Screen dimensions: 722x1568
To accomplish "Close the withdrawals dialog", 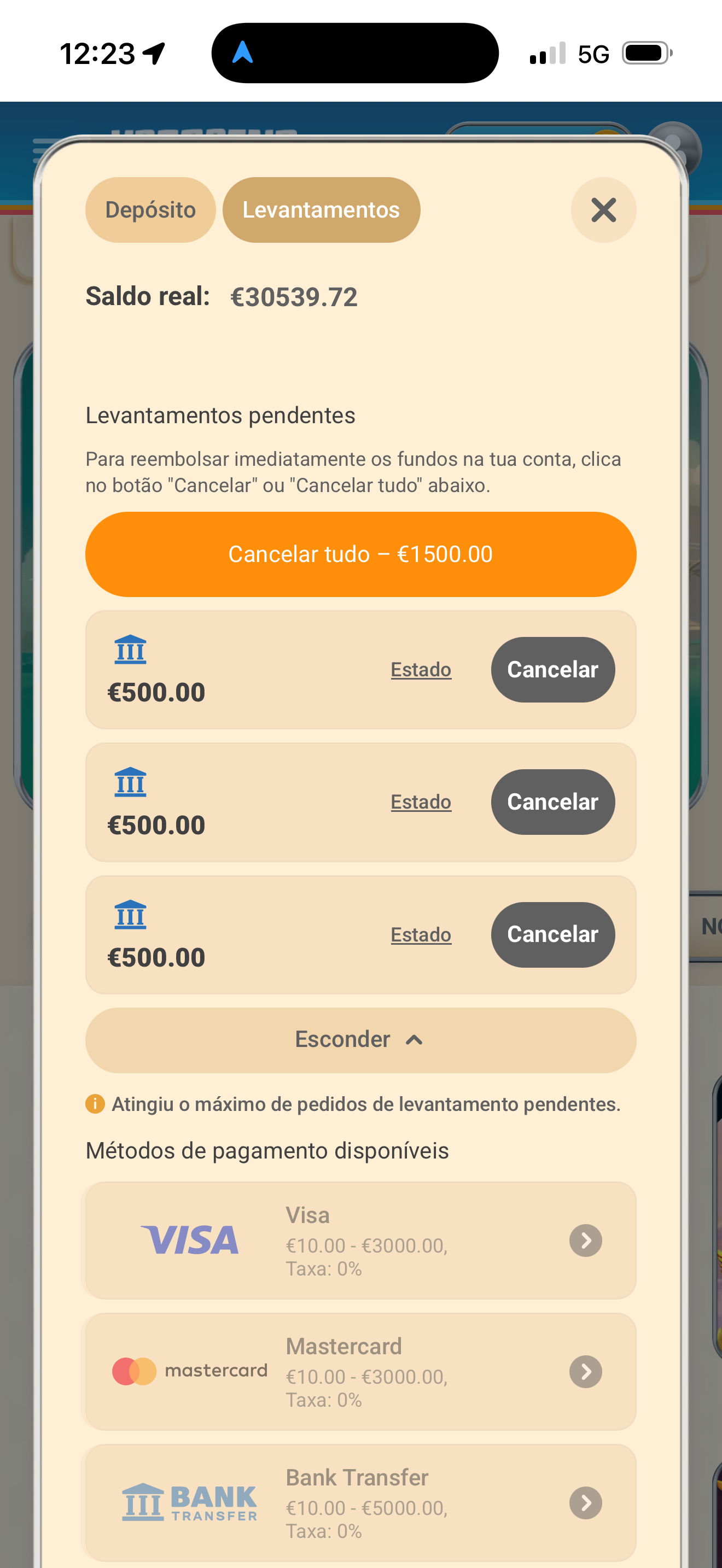I will 603,210.
